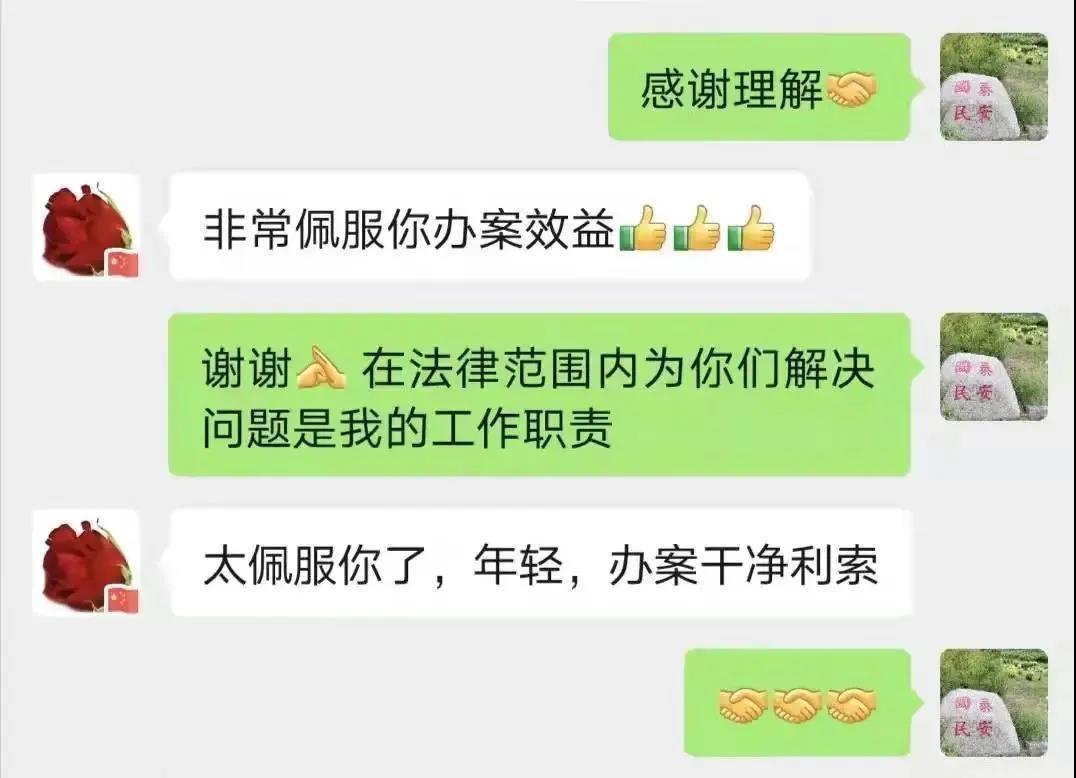The height and width of the screenshot is (778, 1076).
Task: Open sender's avatar beside 感谢理解 message
Action: 993,87
